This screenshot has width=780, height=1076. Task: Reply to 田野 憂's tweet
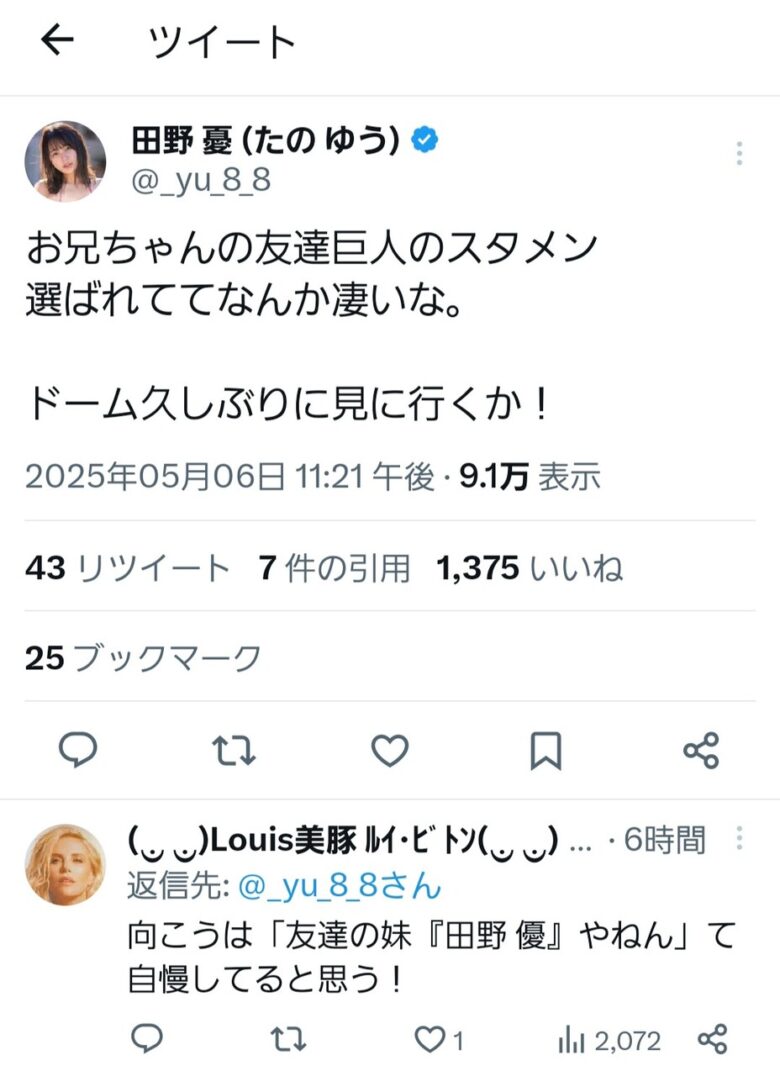(78, 750)
